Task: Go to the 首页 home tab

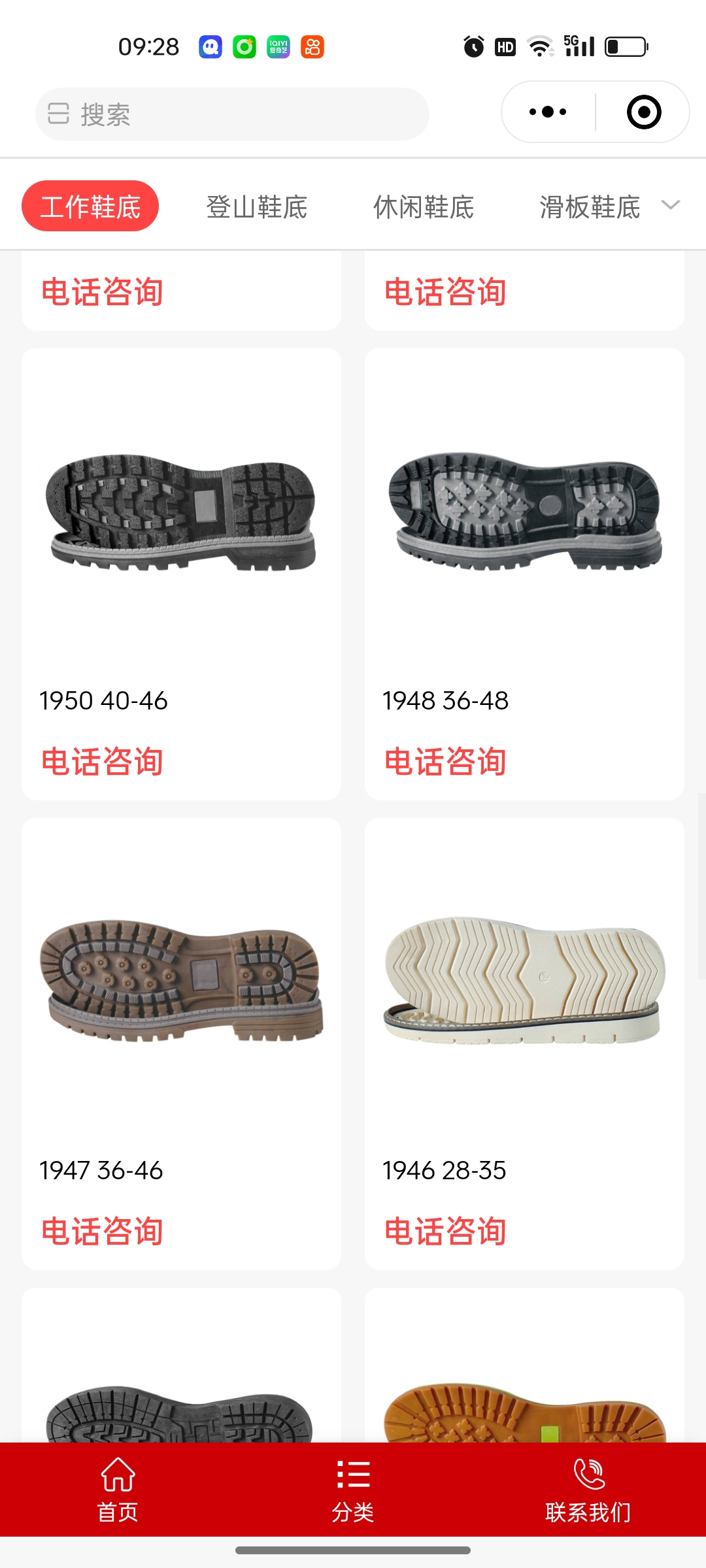Action: (118, 1490)
